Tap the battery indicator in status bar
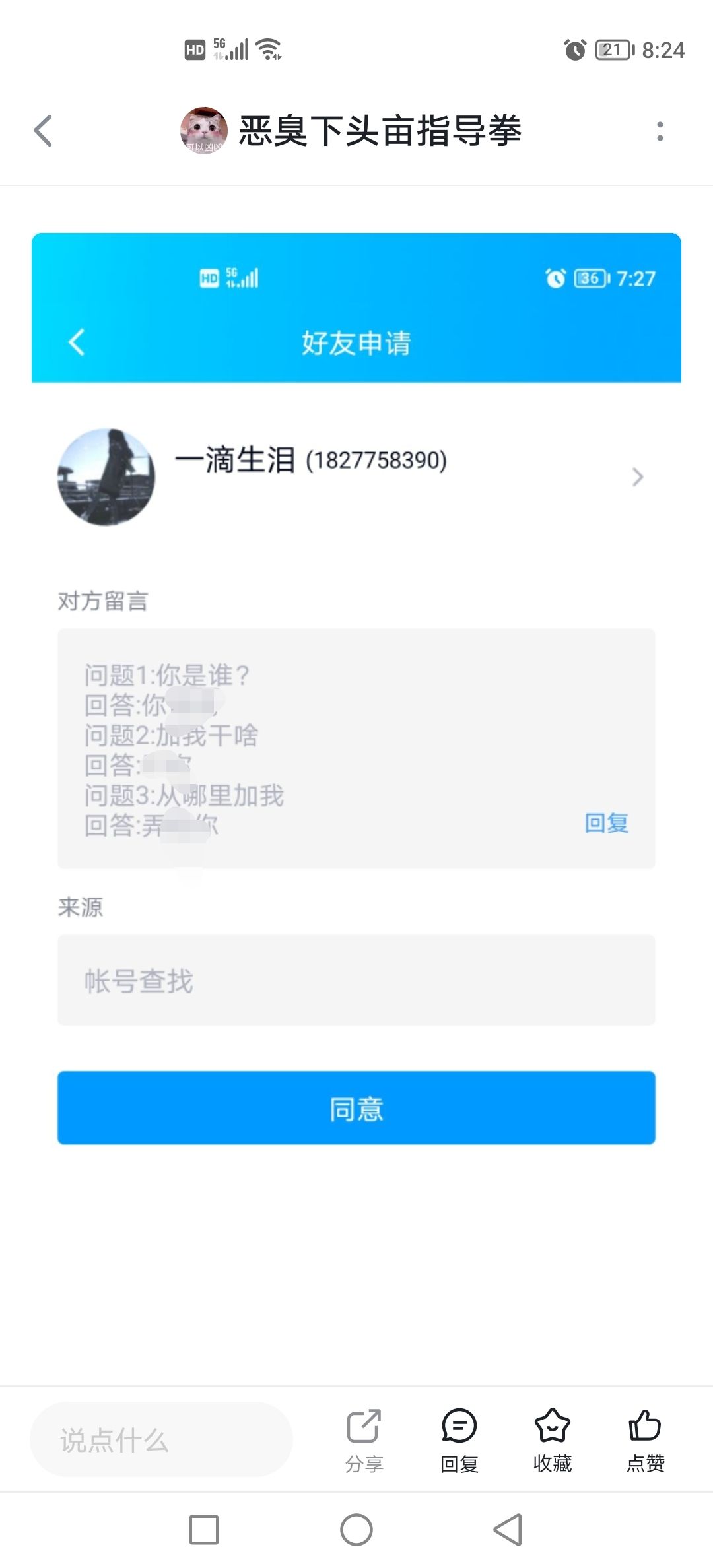 [613, 49]
